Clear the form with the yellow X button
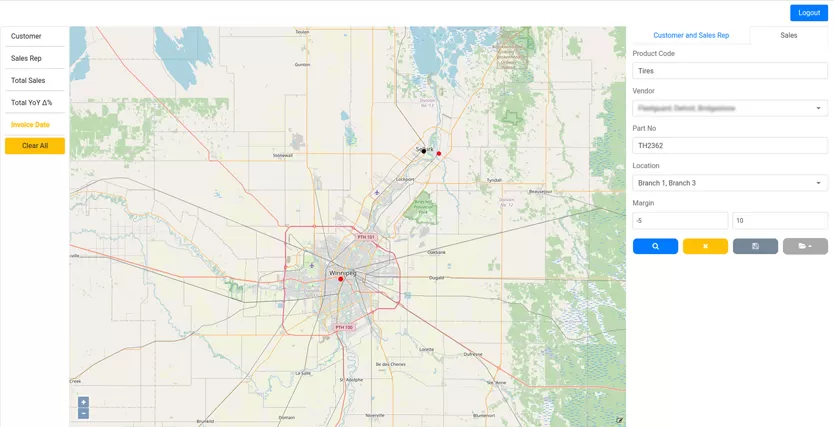The image size is (834, 427). (x=705, y=246)
